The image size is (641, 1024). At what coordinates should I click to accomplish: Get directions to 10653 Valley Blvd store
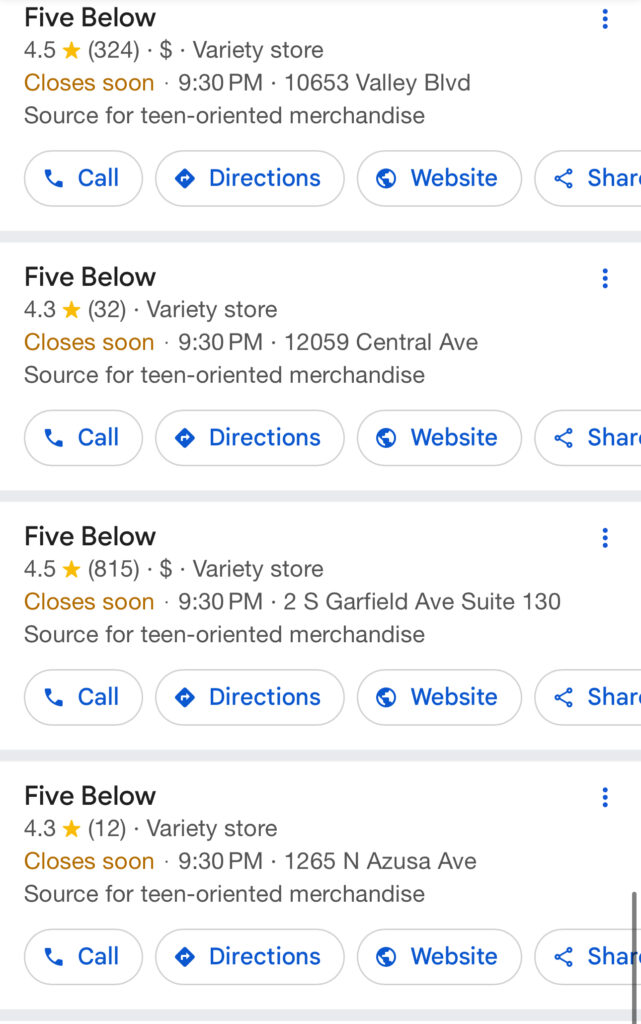249,178
